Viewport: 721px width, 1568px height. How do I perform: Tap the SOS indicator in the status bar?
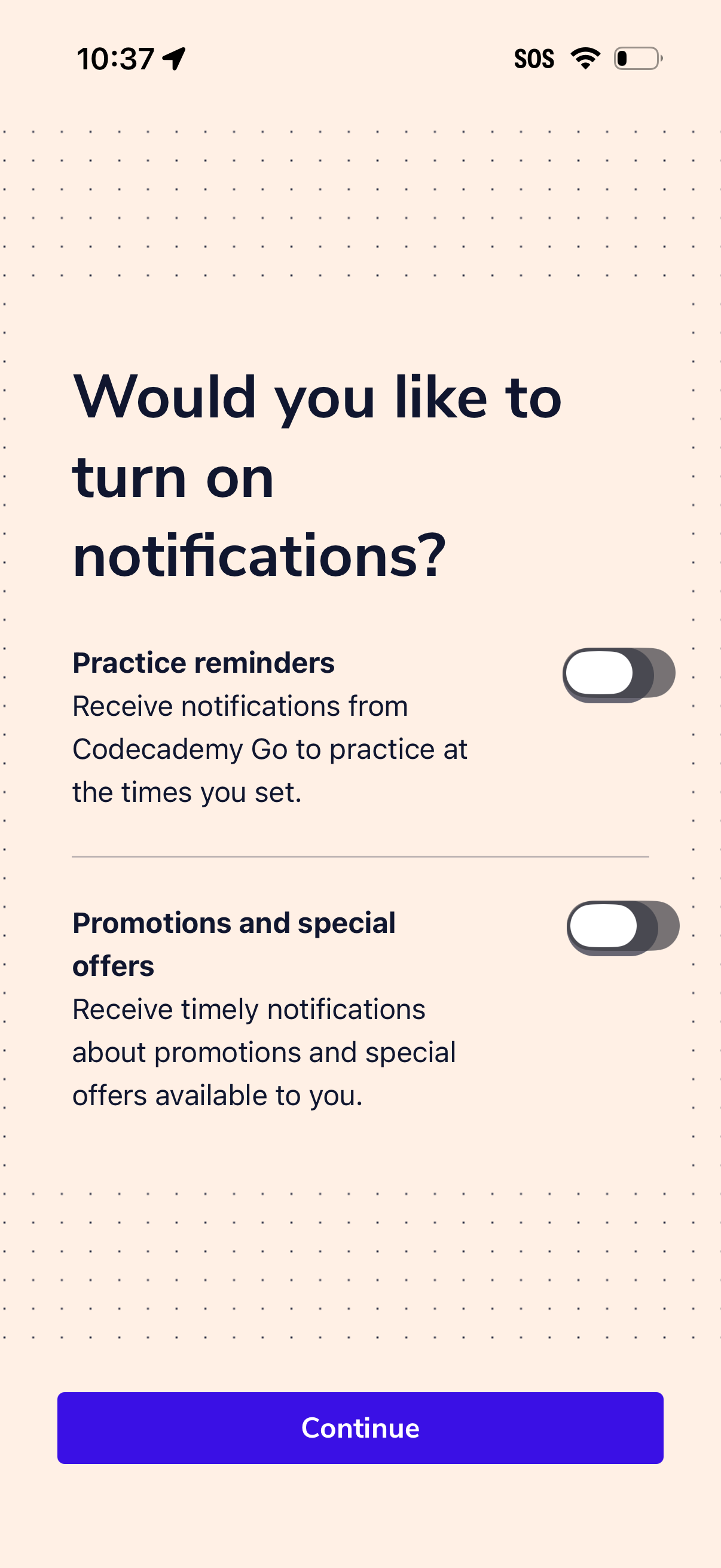coord(534,58)
